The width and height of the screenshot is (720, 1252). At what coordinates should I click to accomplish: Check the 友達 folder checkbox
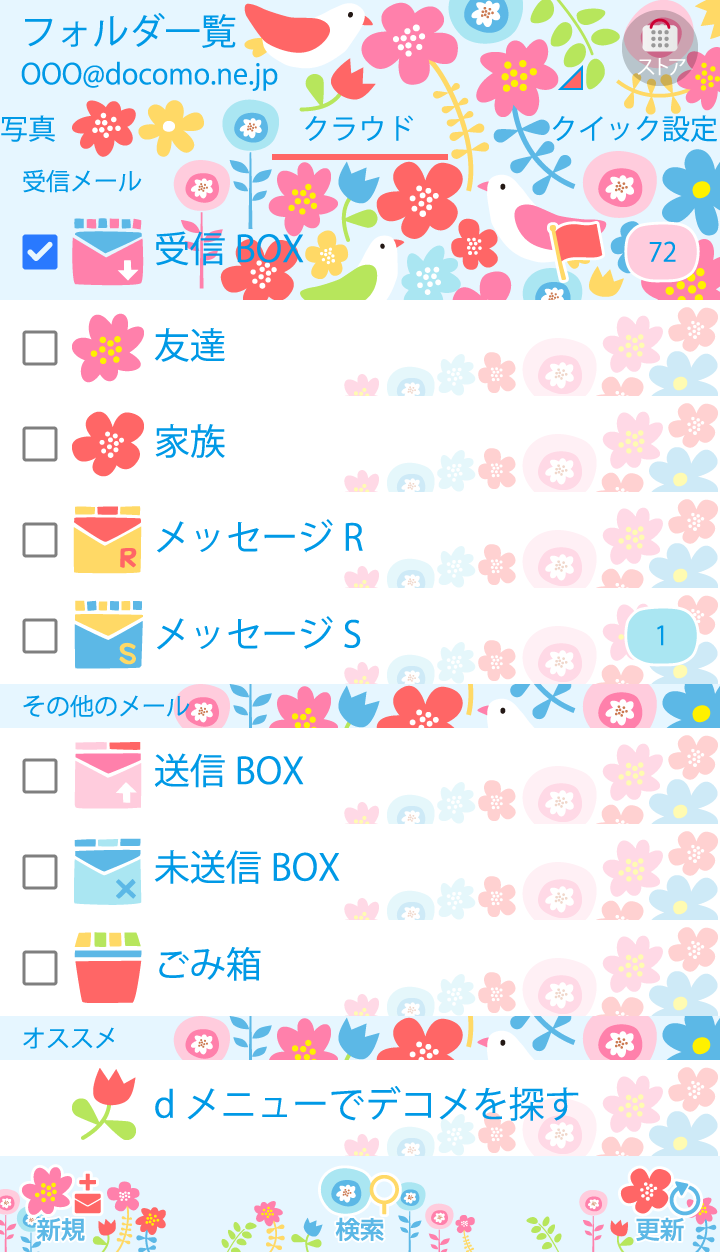40,348
